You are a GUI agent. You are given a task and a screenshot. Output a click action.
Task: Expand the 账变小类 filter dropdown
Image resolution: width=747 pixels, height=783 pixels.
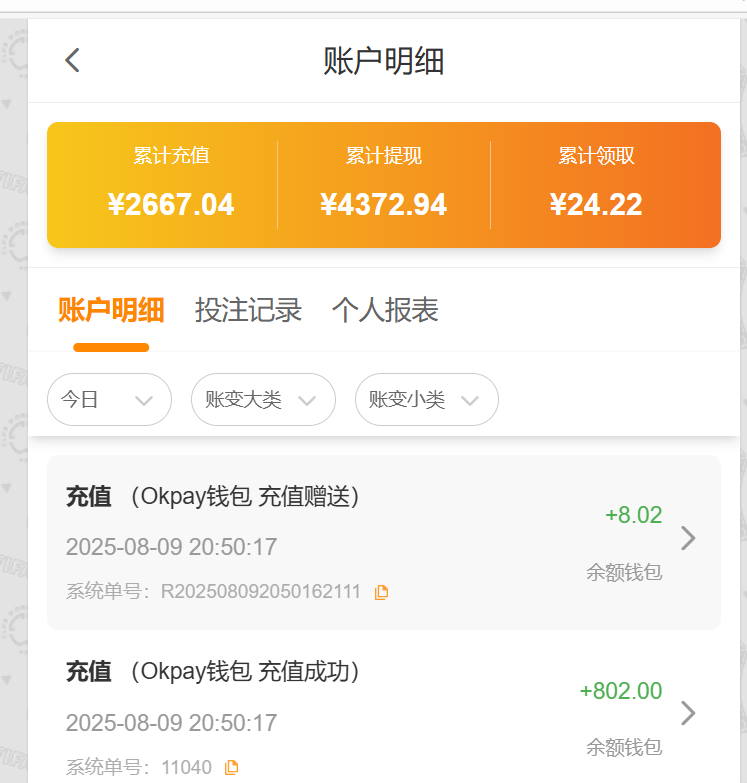pos(426,400)
